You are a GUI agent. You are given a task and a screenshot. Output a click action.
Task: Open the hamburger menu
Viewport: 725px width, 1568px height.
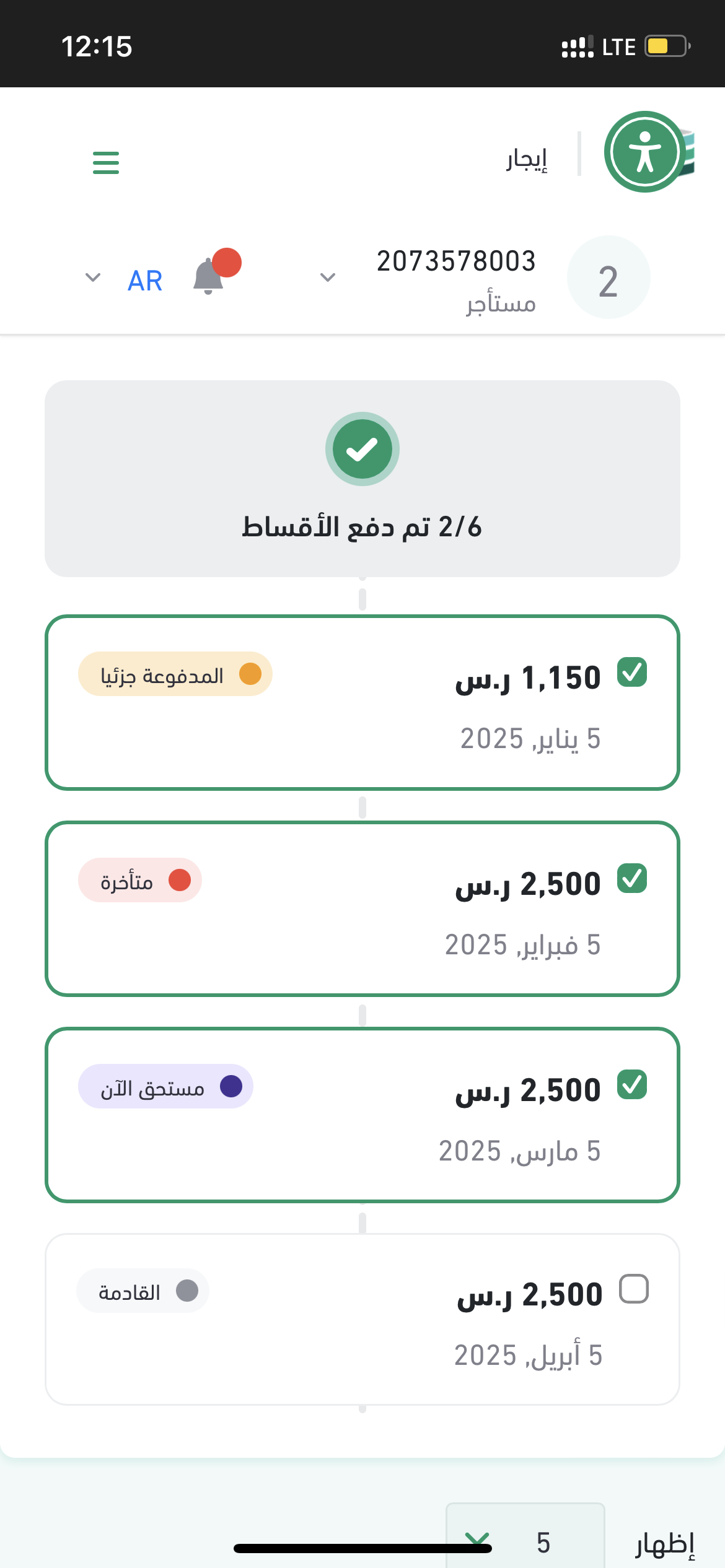106,162
